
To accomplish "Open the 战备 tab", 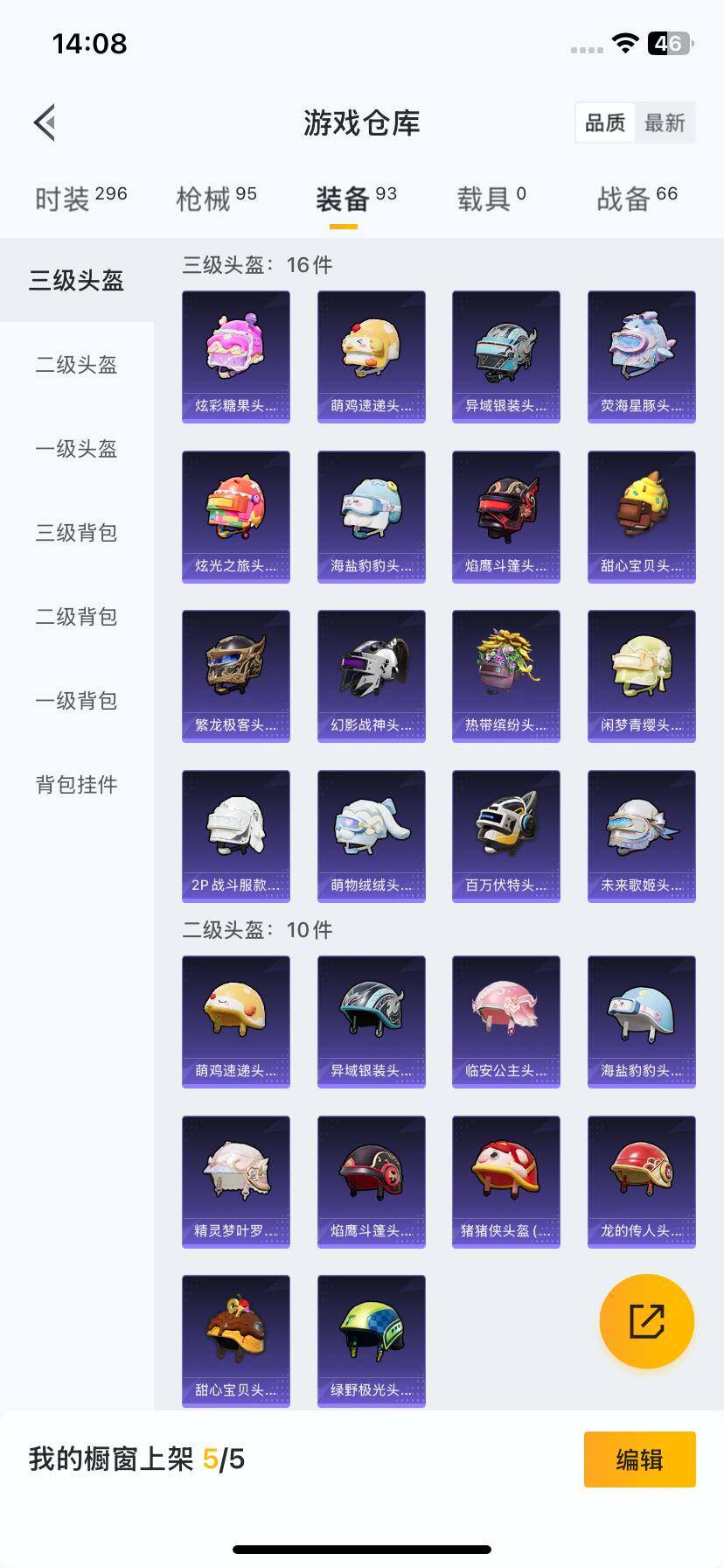I will [x=637, y=199].
